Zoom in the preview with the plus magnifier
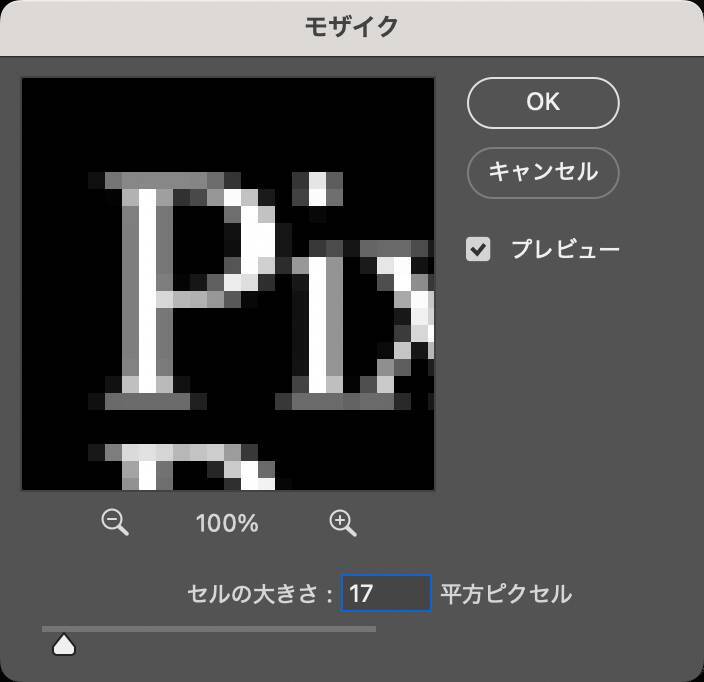Image resolution: width=704 pixels, height=682 pixels. pos(342,522)
